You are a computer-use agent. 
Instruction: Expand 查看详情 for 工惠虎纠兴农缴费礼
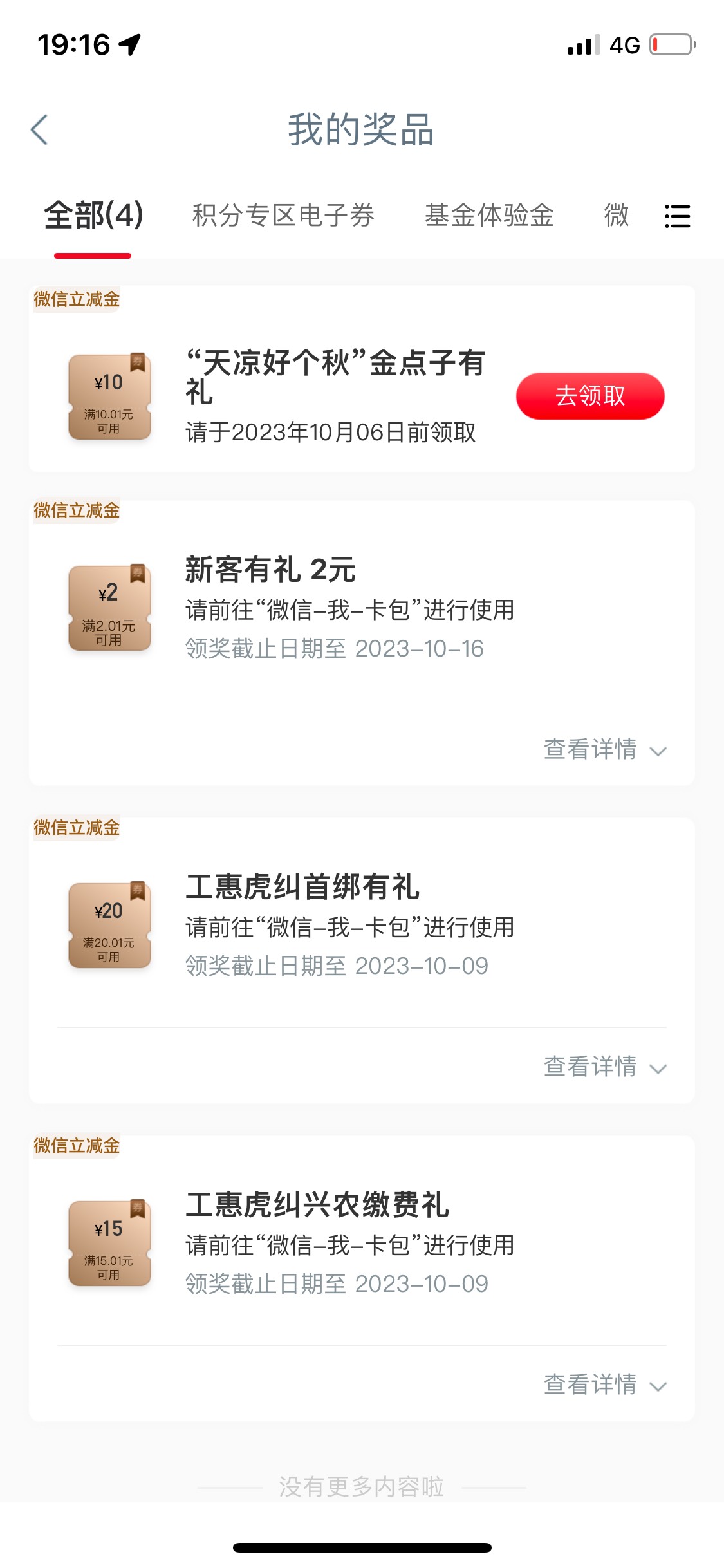pos(604,1385)
